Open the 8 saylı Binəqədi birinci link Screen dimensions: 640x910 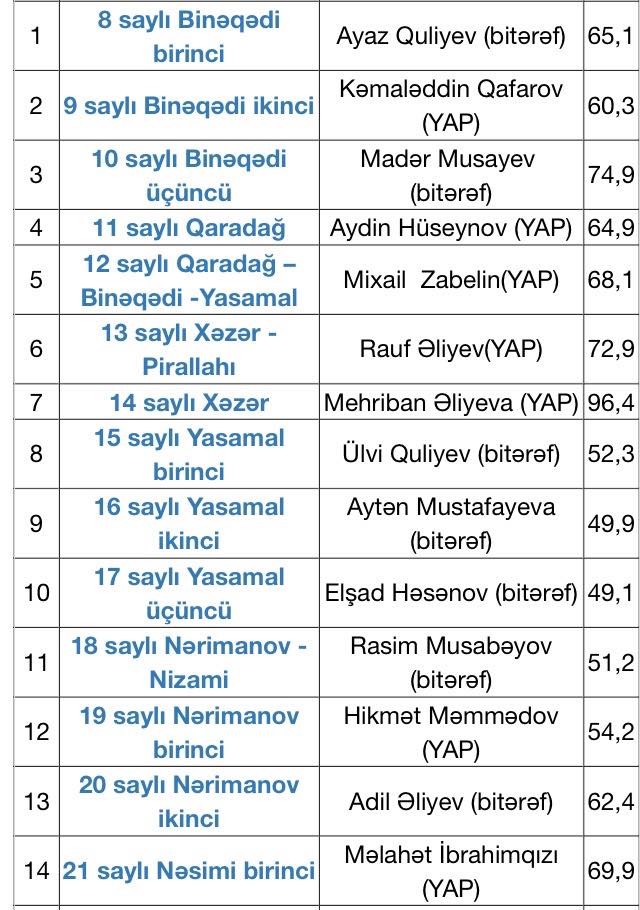point(189,36)
